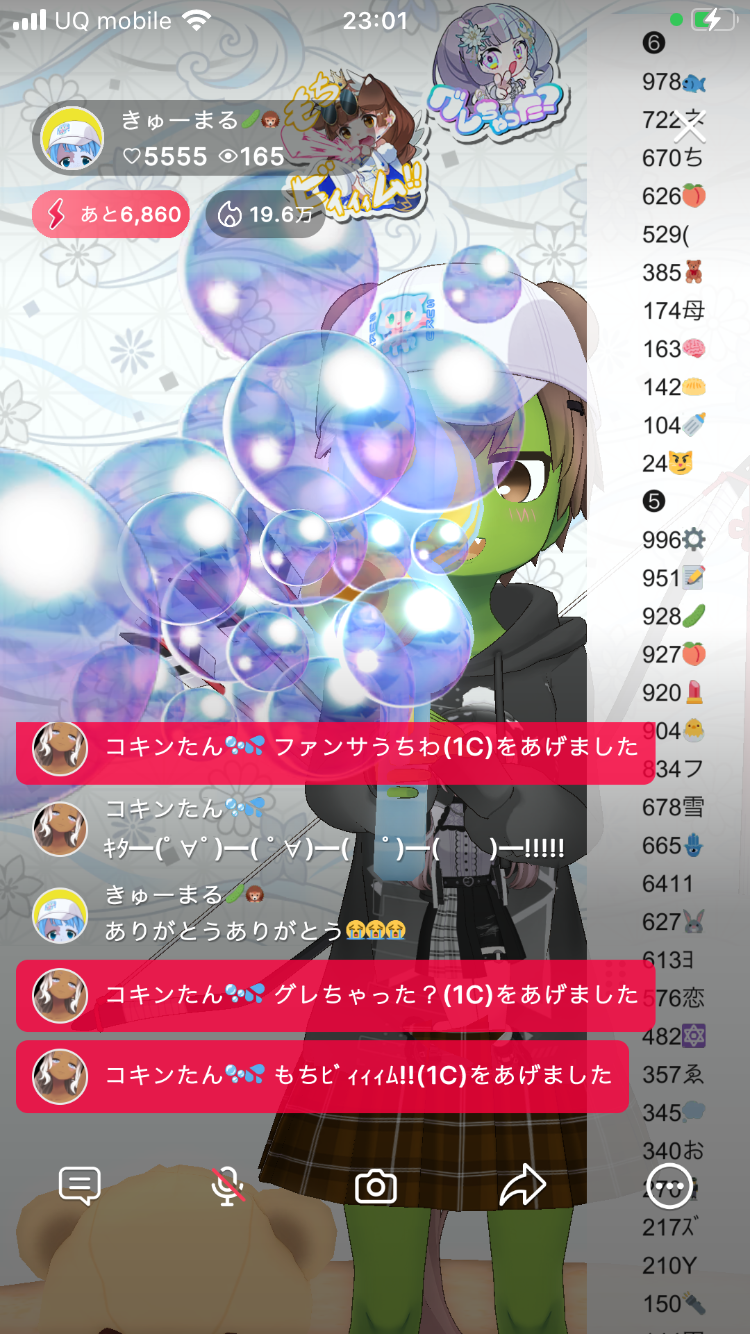Tap コキンたん's もちビィィィム!! gift message

(x=322, y=1076)
